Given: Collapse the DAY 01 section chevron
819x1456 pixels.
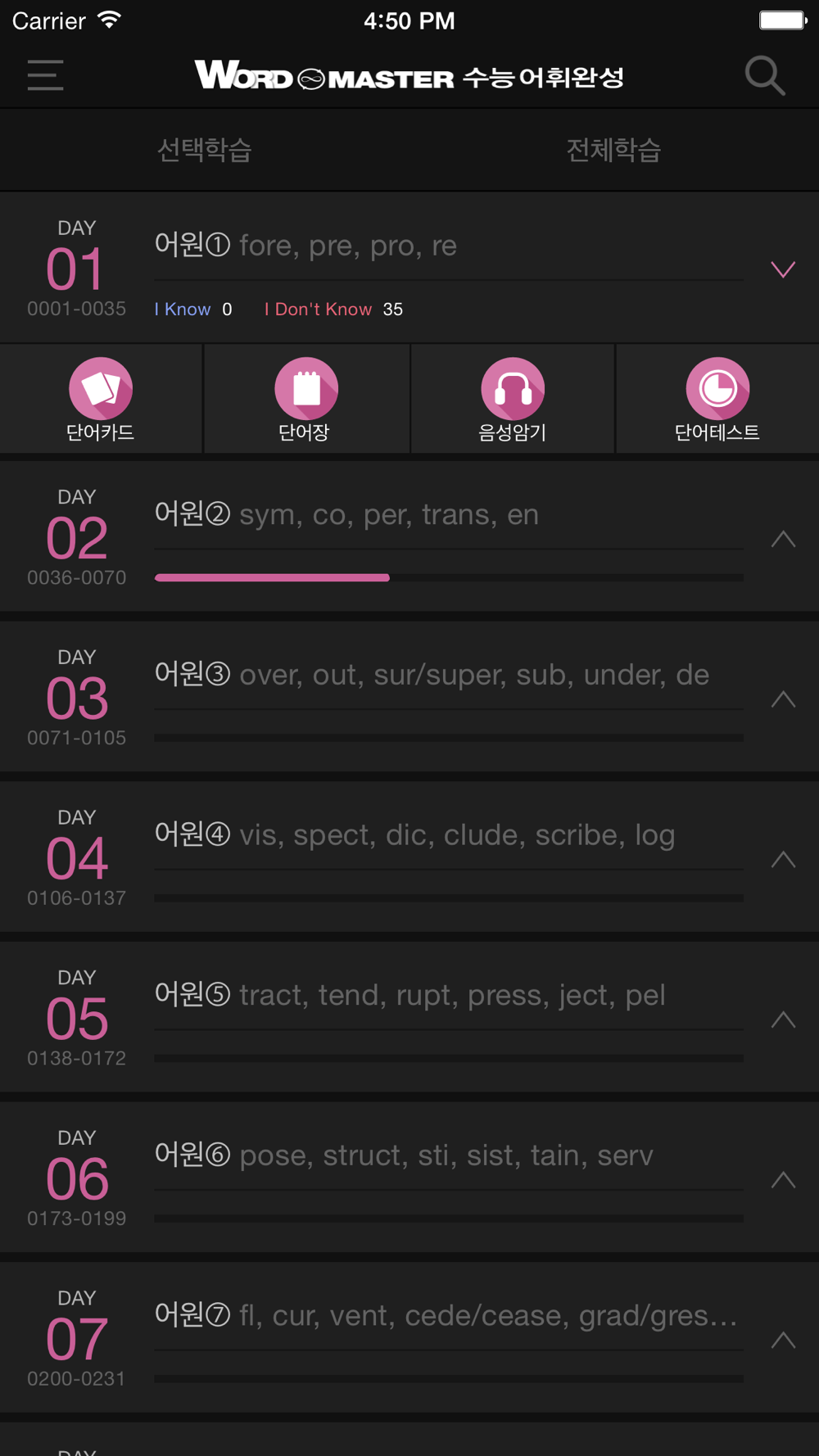Looking at the screenshot, I should coord(783,269).
